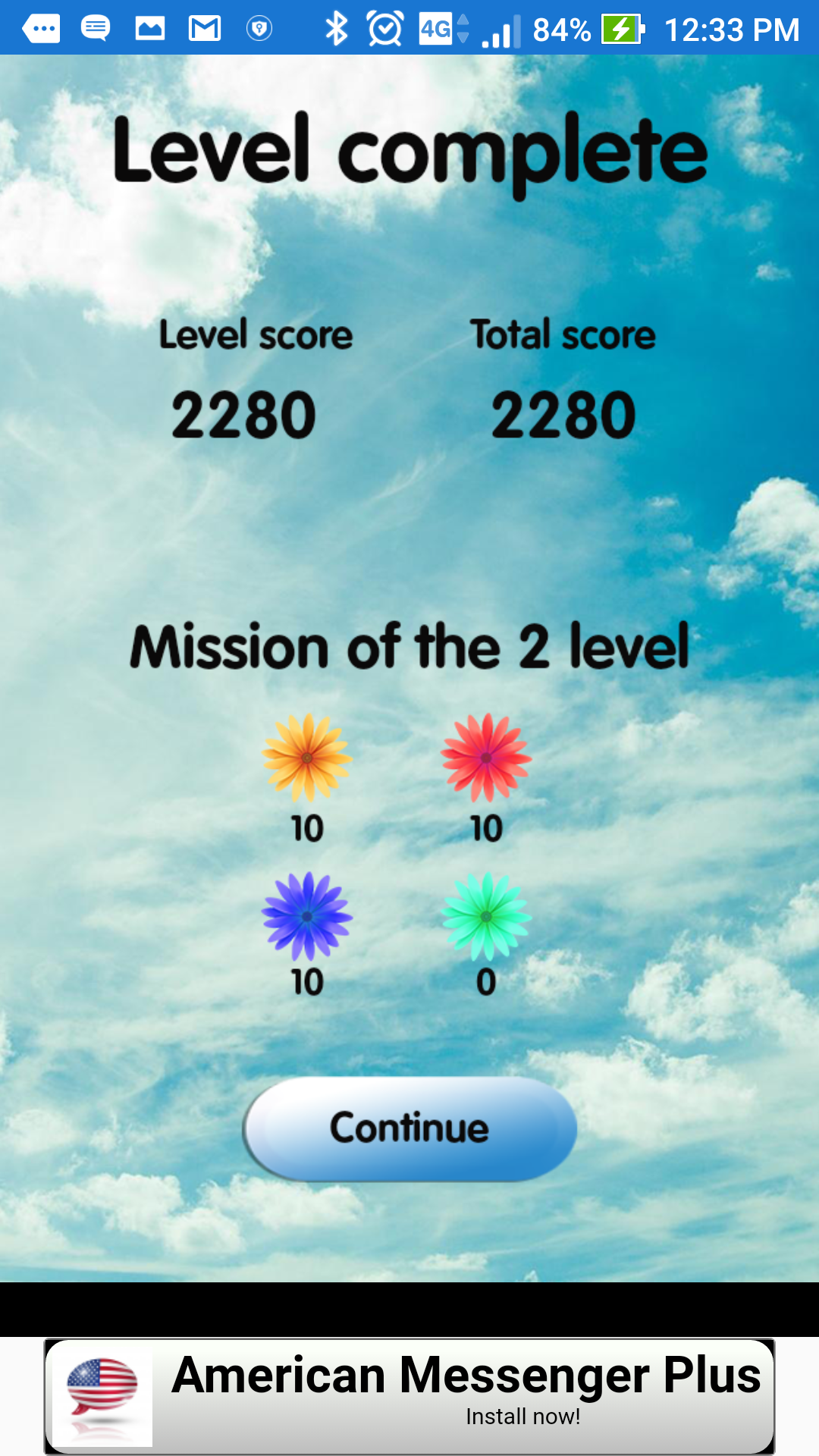Tap the Level score value 2280
Screen dimensions: 819x1456
pyautogui.click(x=244, y=413)
